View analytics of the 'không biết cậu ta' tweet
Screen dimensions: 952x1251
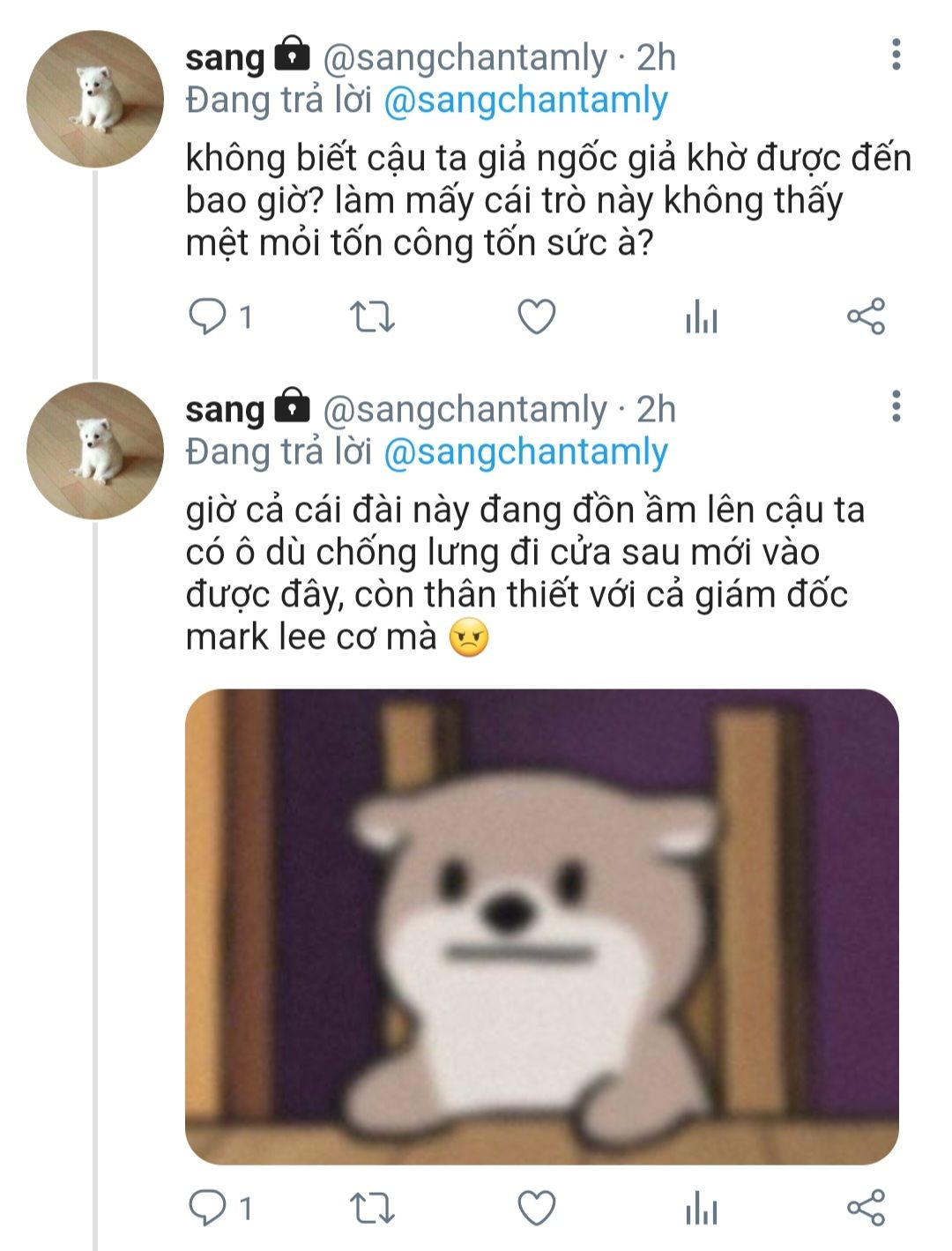click(702, 316)
